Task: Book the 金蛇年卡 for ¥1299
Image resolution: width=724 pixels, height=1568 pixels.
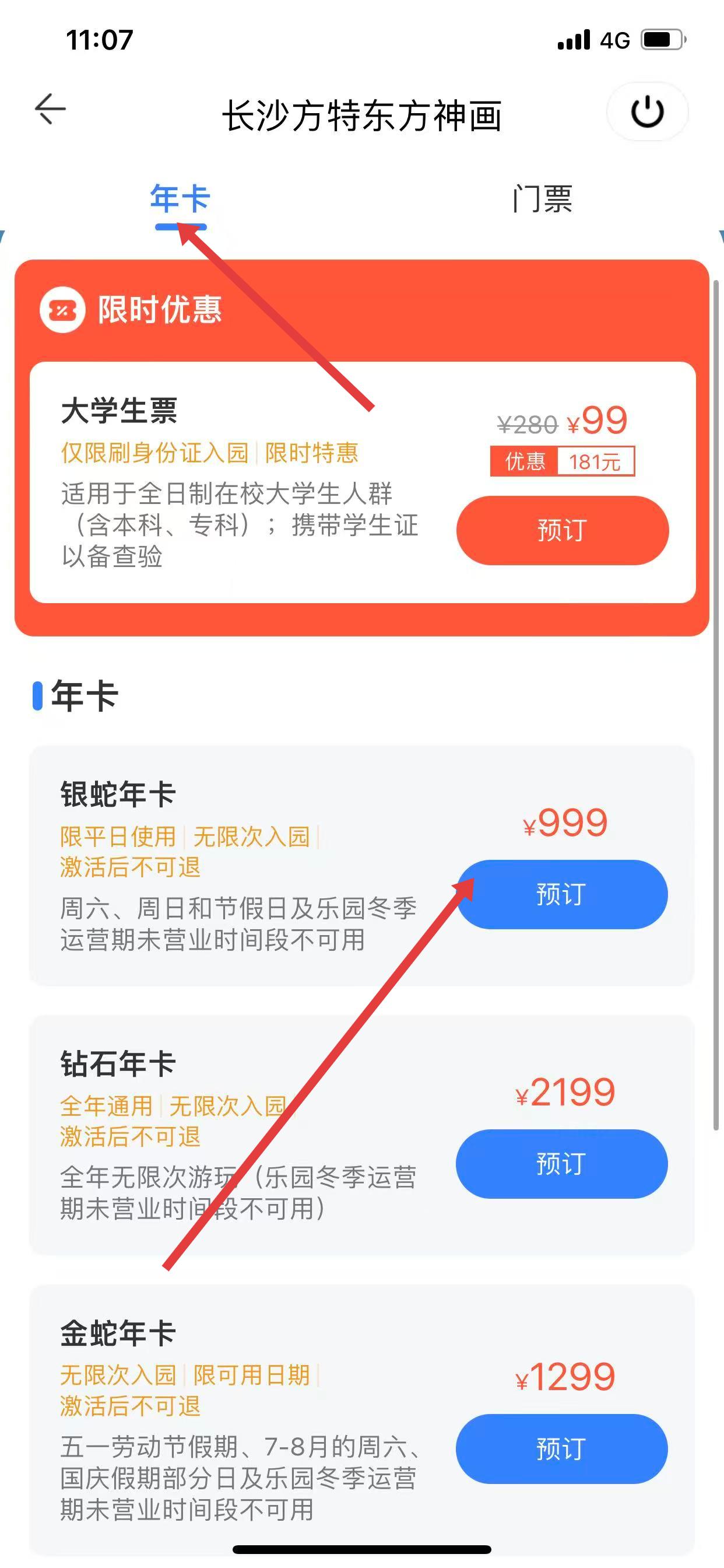Action: tap(562, 1448)
